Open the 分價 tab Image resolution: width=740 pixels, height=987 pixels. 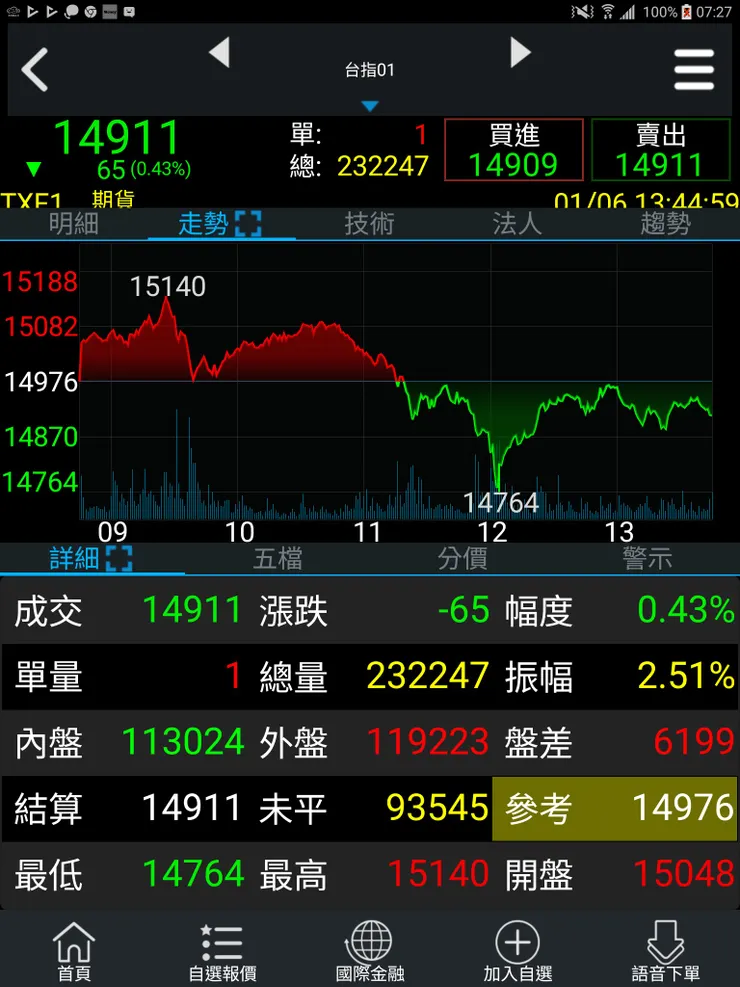[462, 559]
